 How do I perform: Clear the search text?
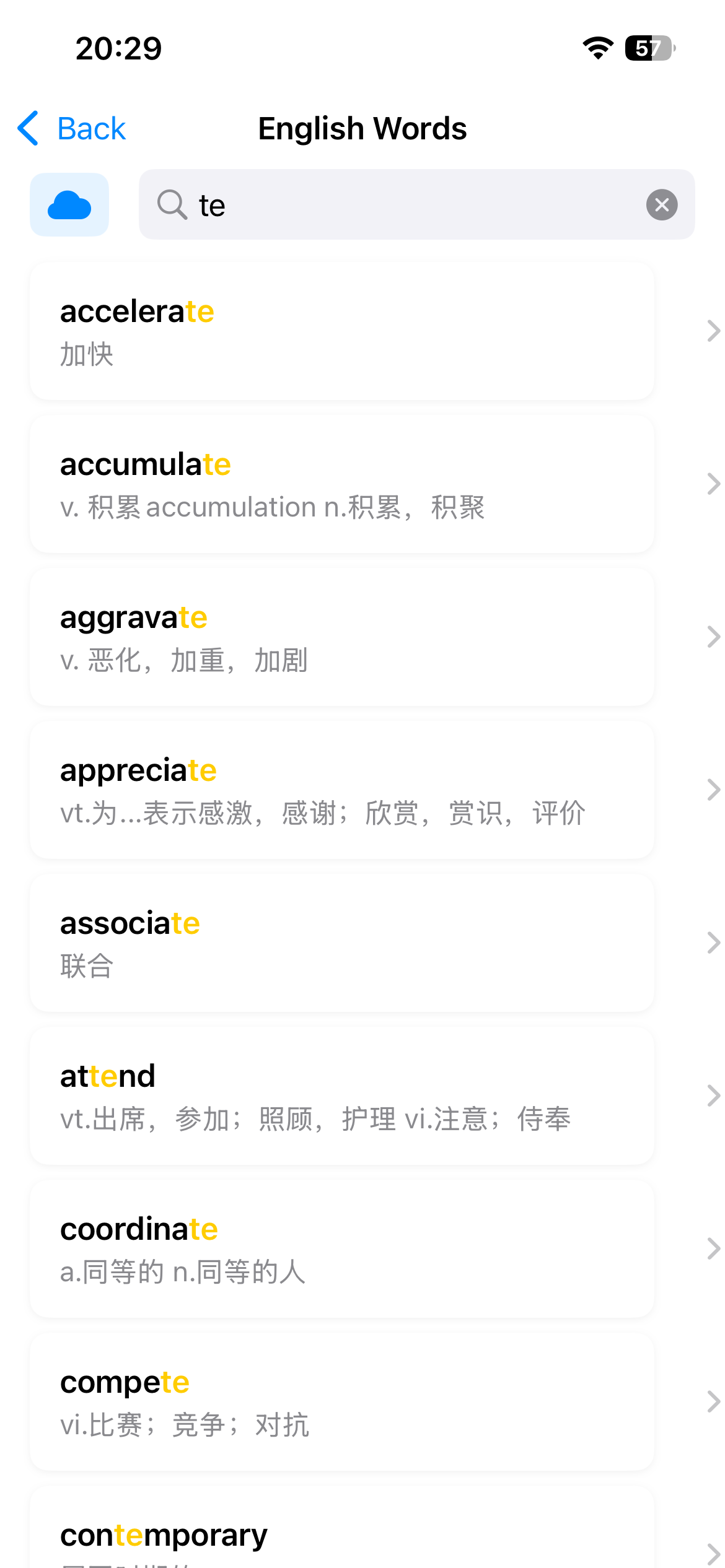(x=662, y=205)
